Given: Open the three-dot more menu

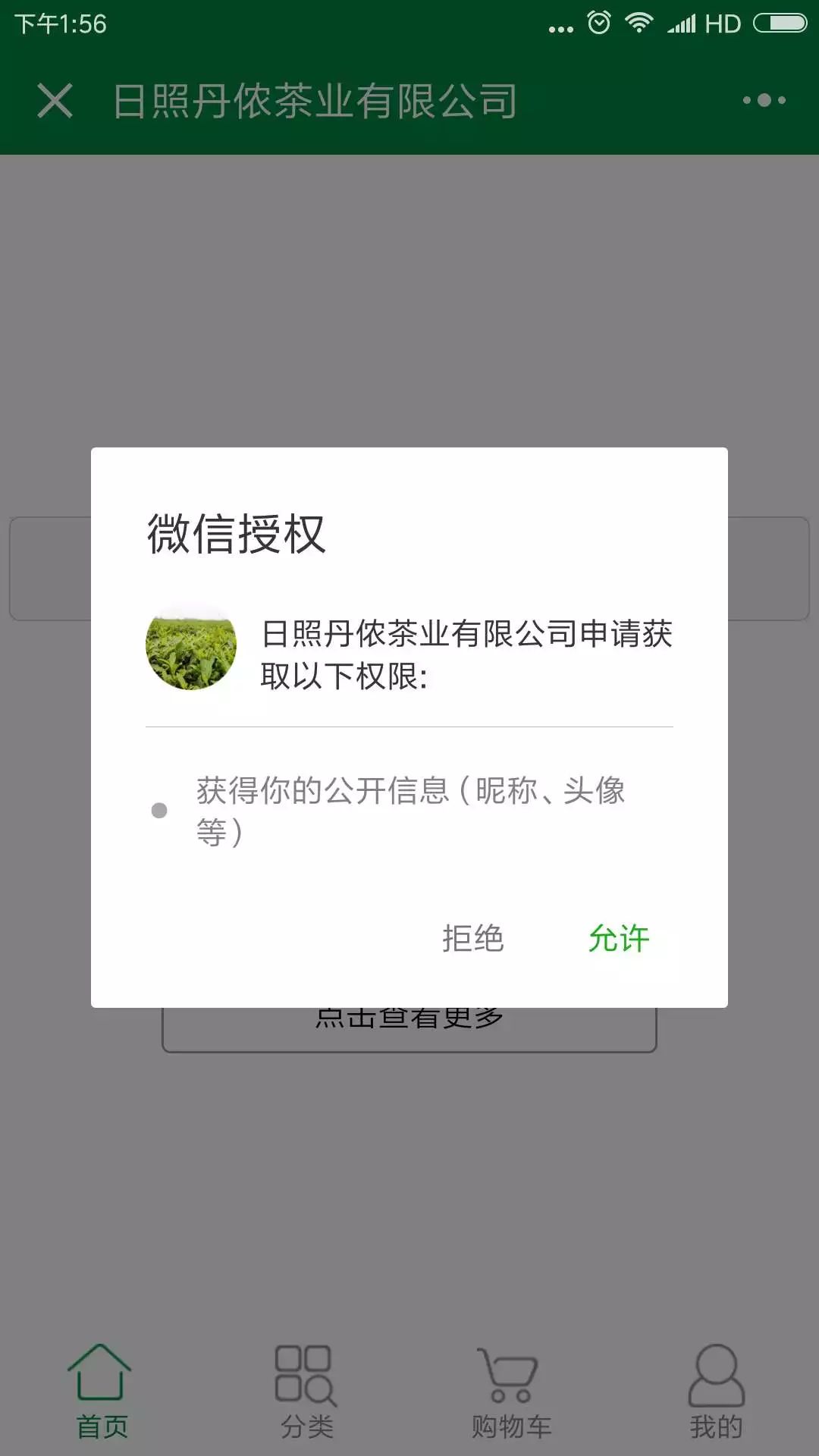Looking at the screenshot, I should click(764, 100).
